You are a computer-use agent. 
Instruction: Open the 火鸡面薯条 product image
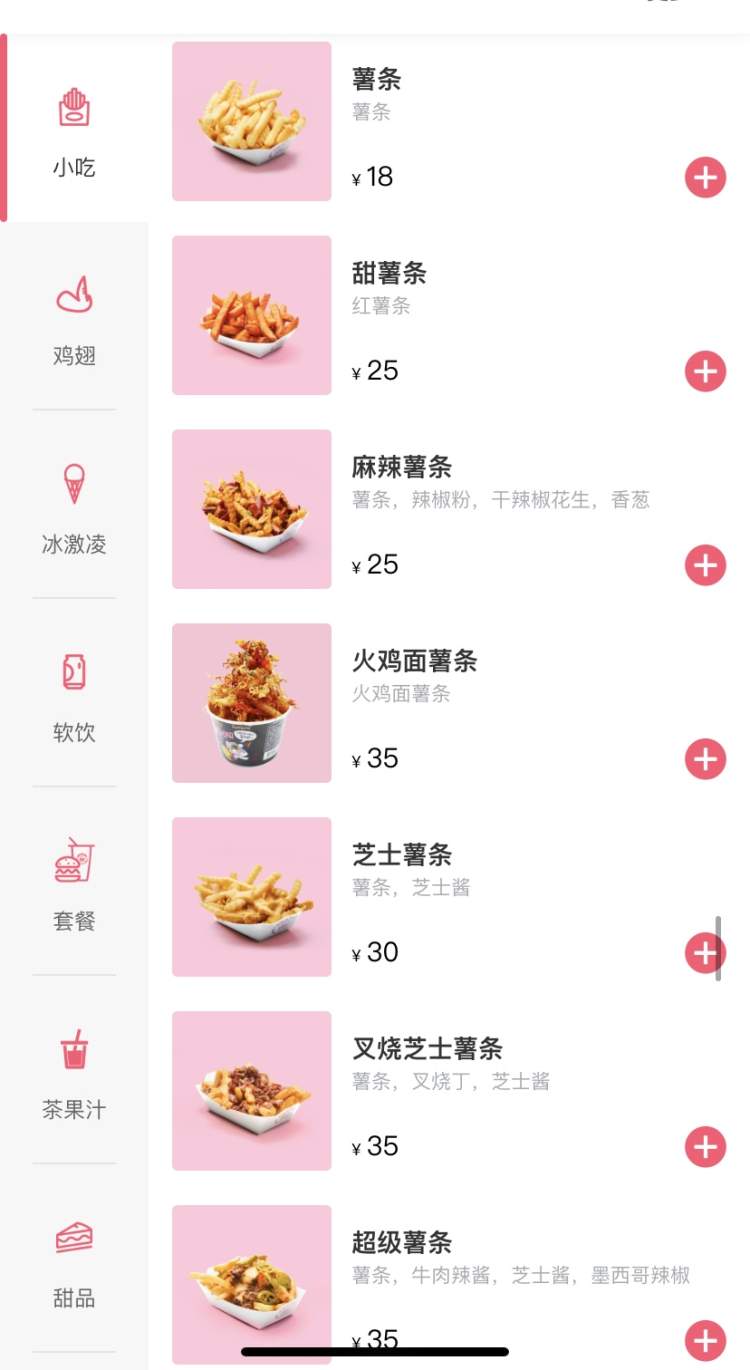coord(251,703)
